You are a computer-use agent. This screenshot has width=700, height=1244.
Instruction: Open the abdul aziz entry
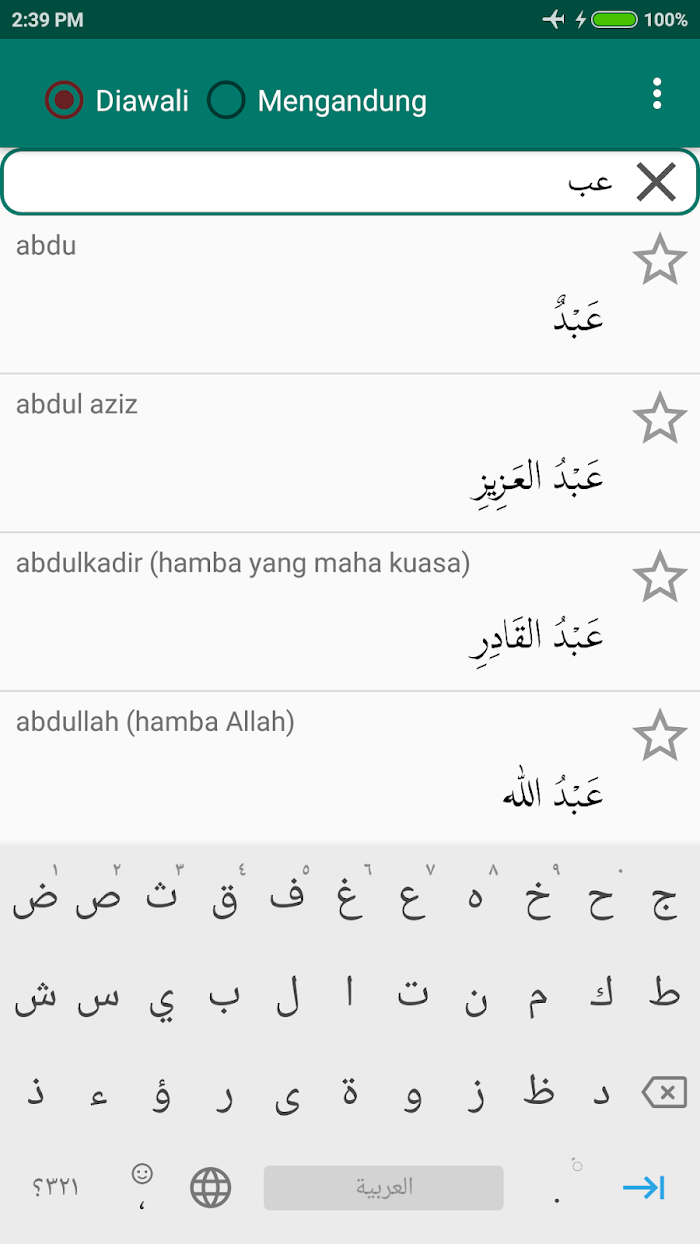pyautogui.click(x=350, y=454)
